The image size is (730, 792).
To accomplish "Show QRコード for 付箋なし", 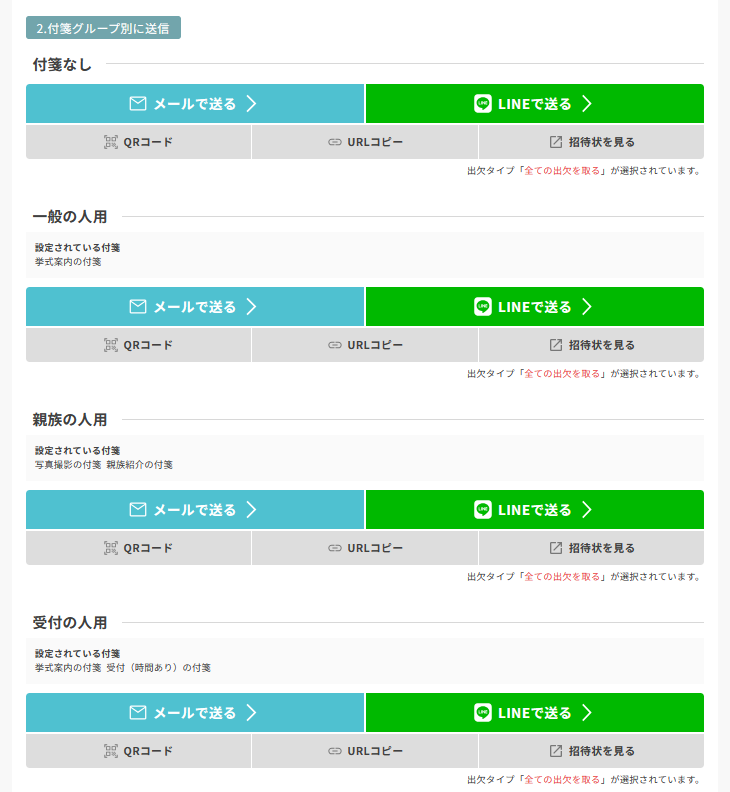I will (x=139, y=142).
